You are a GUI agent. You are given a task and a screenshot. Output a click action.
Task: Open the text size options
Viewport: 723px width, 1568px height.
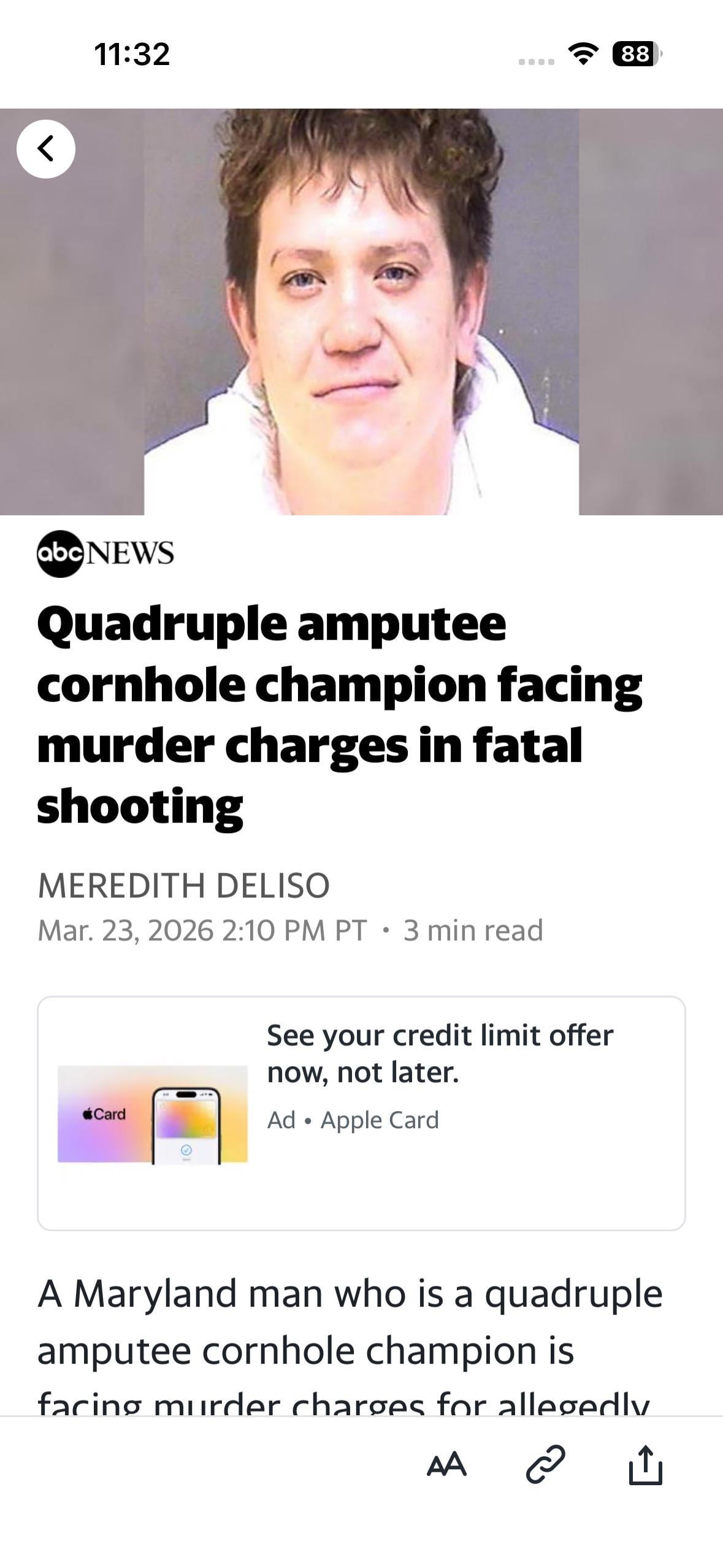pos(446,1466)
